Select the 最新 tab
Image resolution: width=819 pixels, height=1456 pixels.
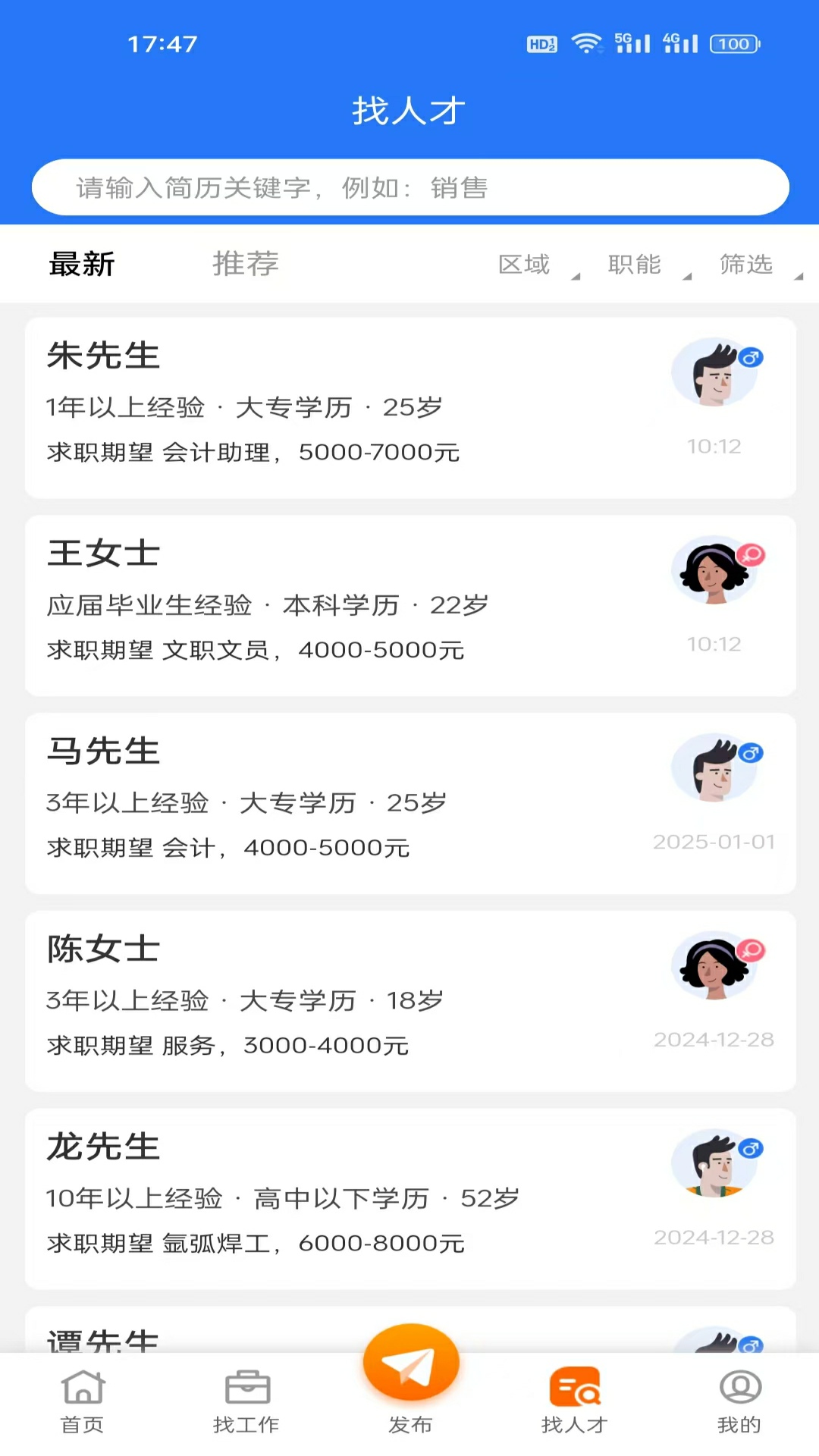click(81, 263)
